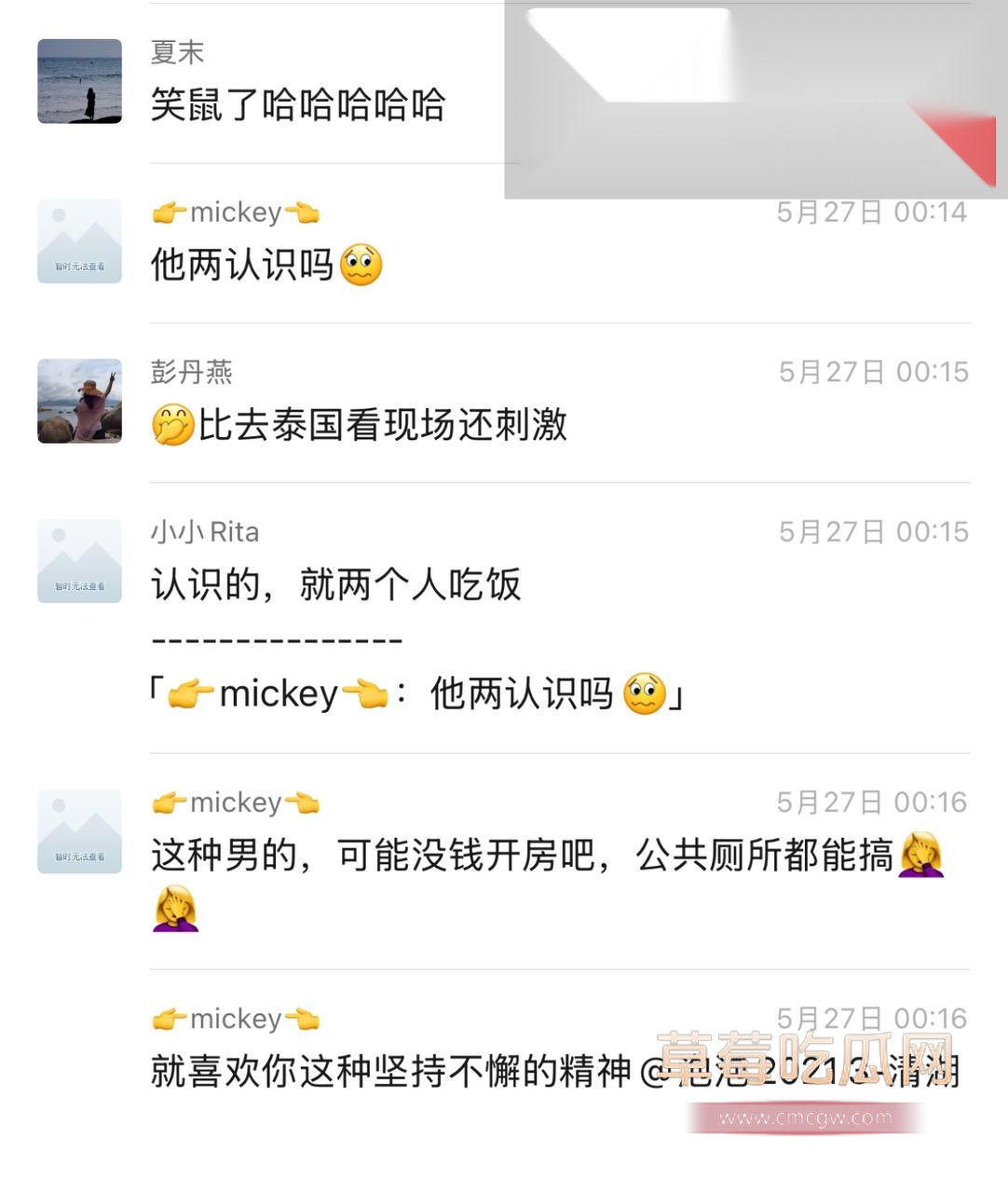
Task: Click 小小 Rita's placeholder avatar image
Action: click(78, 558)
